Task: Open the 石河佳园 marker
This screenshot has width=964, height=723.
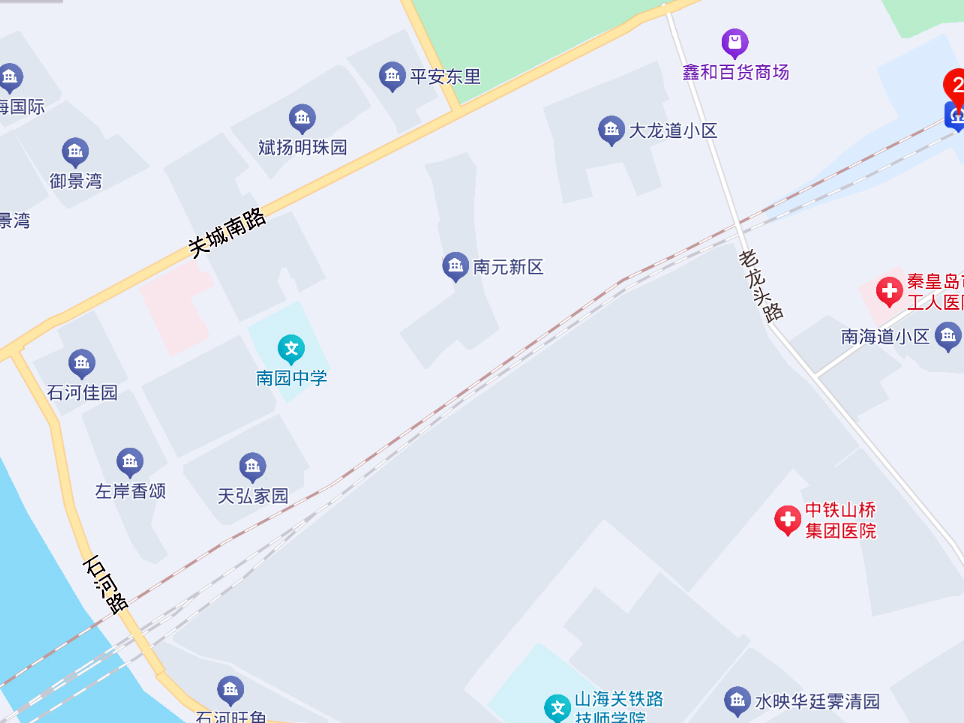Action: coord(82,364)
